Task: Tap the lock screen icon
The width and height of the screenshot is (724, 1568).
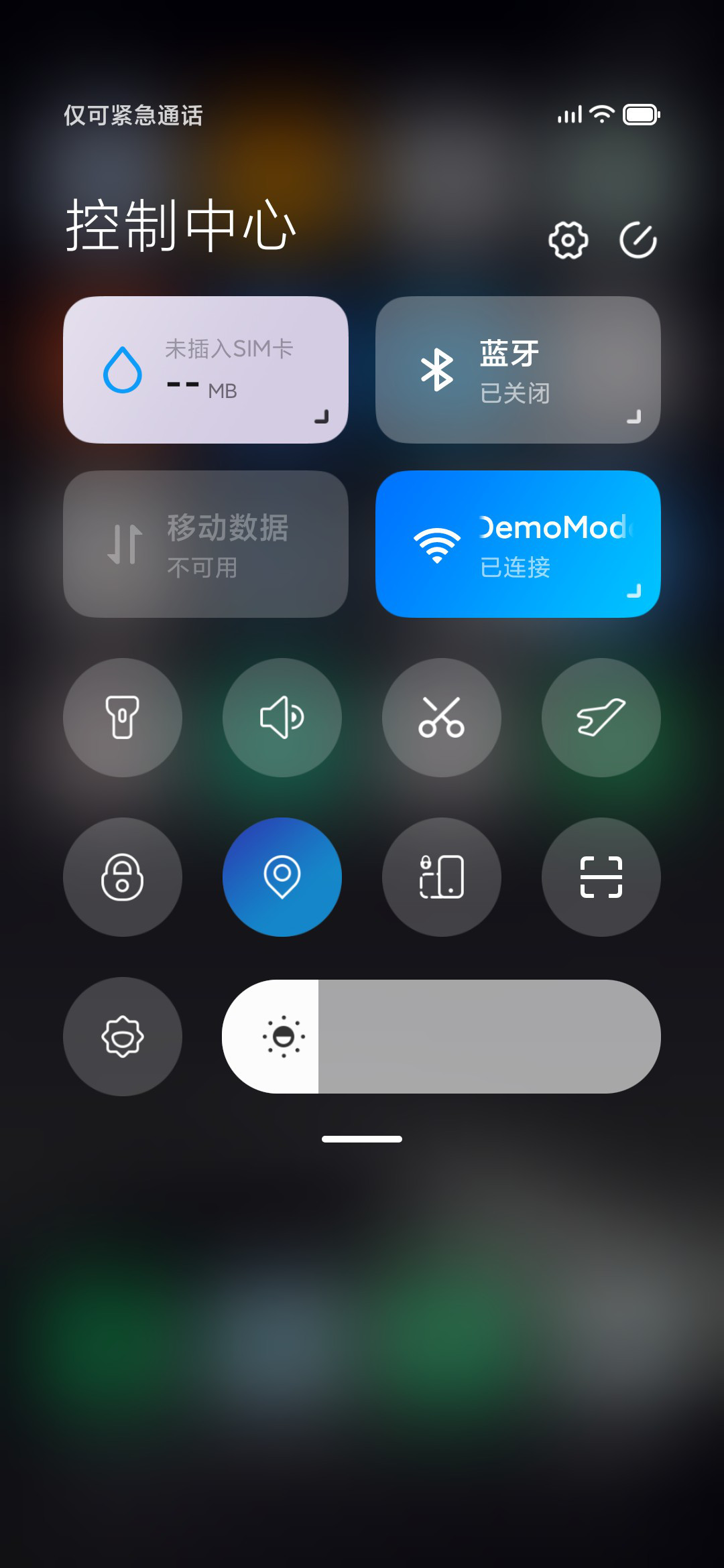Action: [x=123, y=877]
